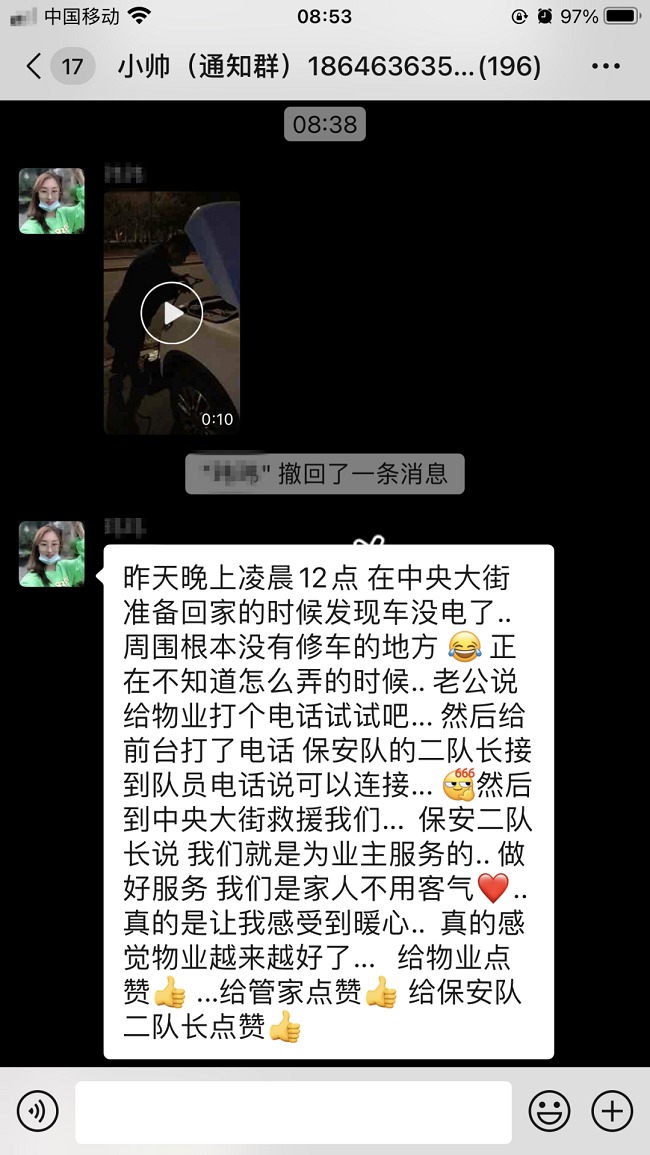Open the sender's avatar beside the video
Screen dimensions: 650x1155
[x=52, y=201]
